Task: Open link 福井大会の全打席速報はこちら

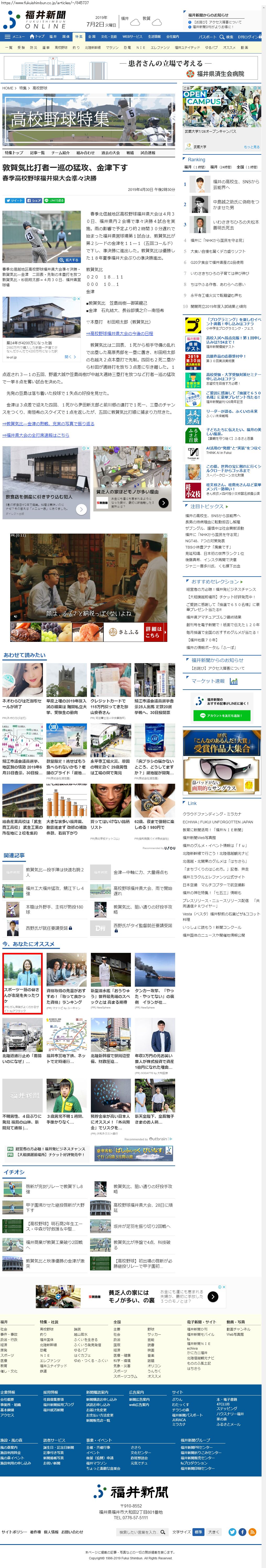Action: click(x=36, y=435)
